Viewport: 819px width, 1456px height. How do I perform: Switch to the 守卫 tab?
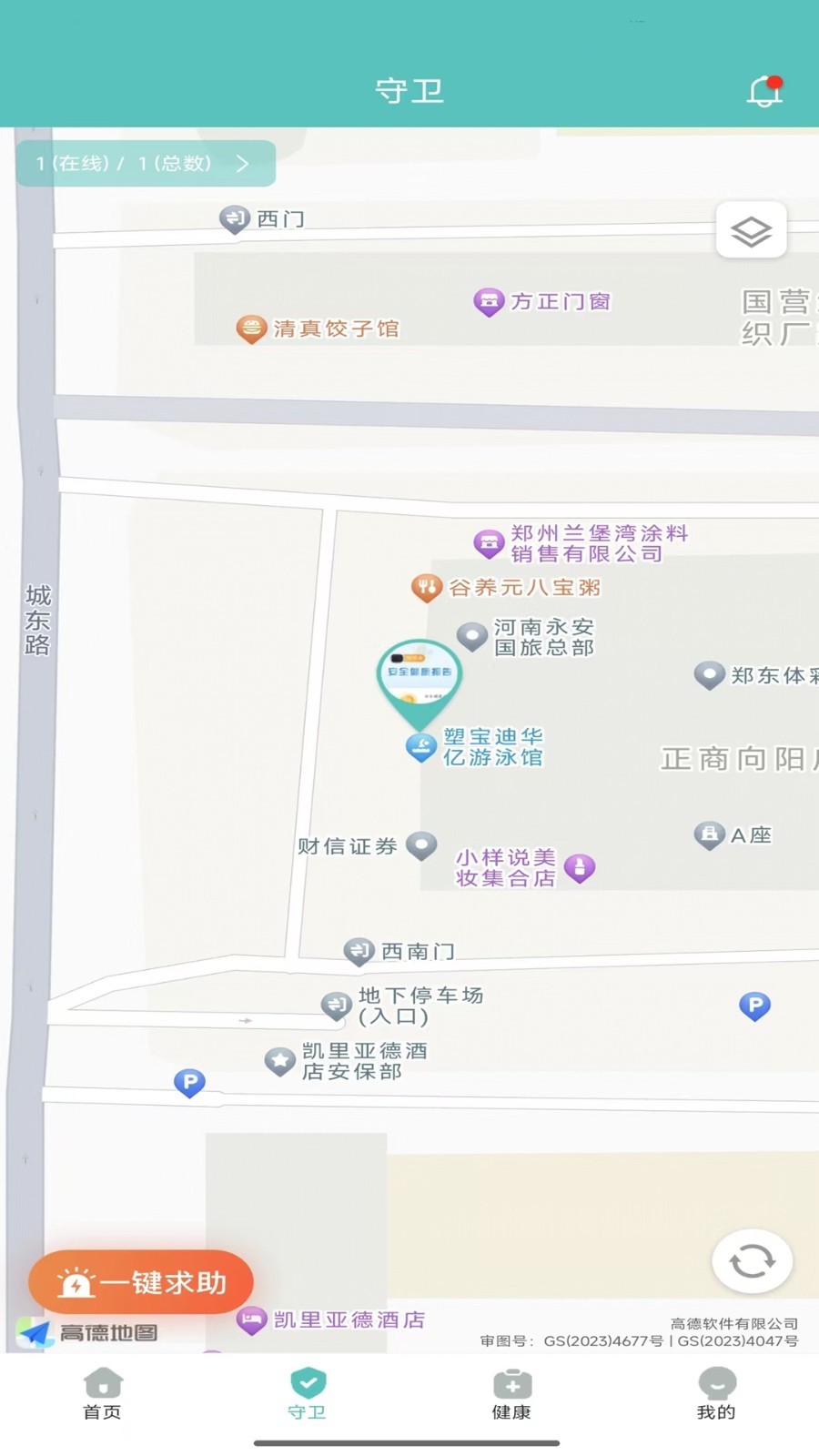tap(307, 1394)
